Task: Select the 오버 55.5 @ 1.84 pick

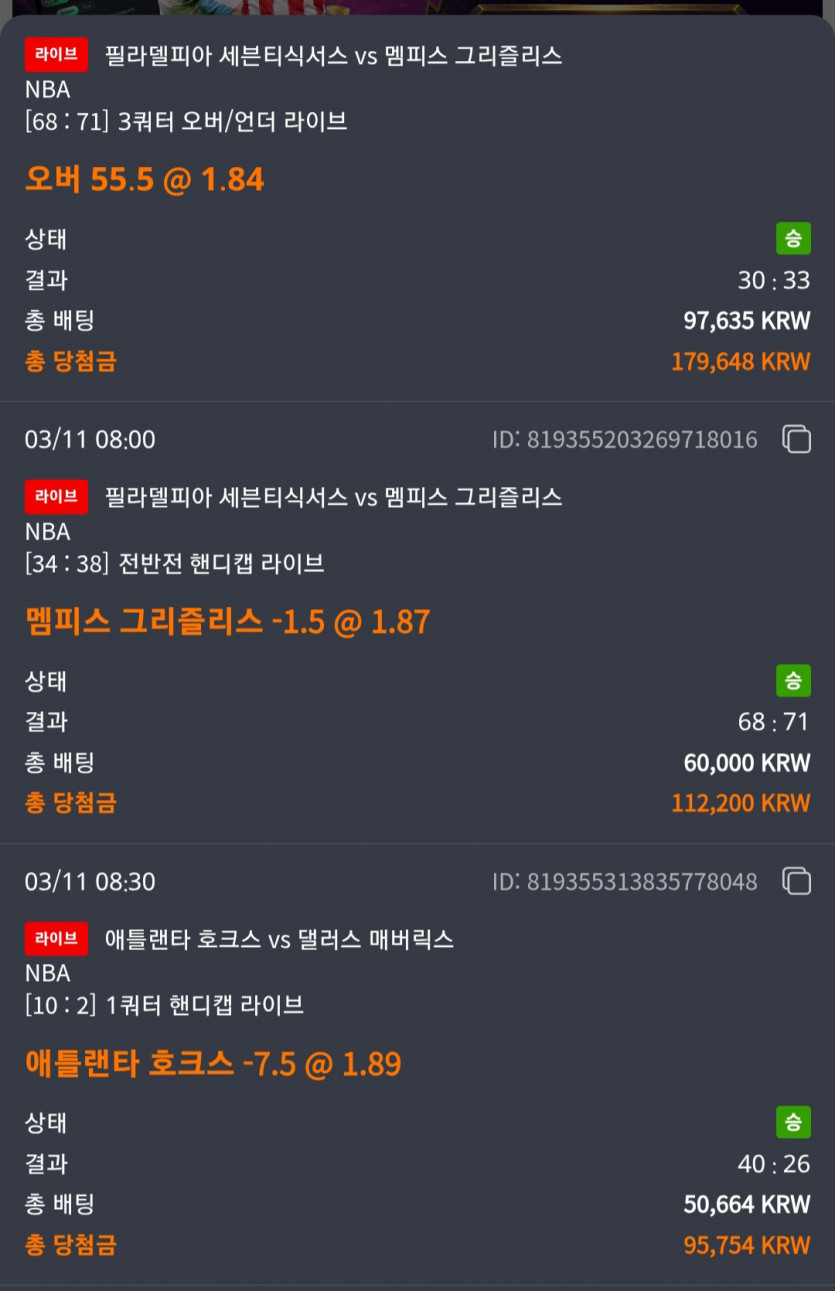Action: pos(143,179)
